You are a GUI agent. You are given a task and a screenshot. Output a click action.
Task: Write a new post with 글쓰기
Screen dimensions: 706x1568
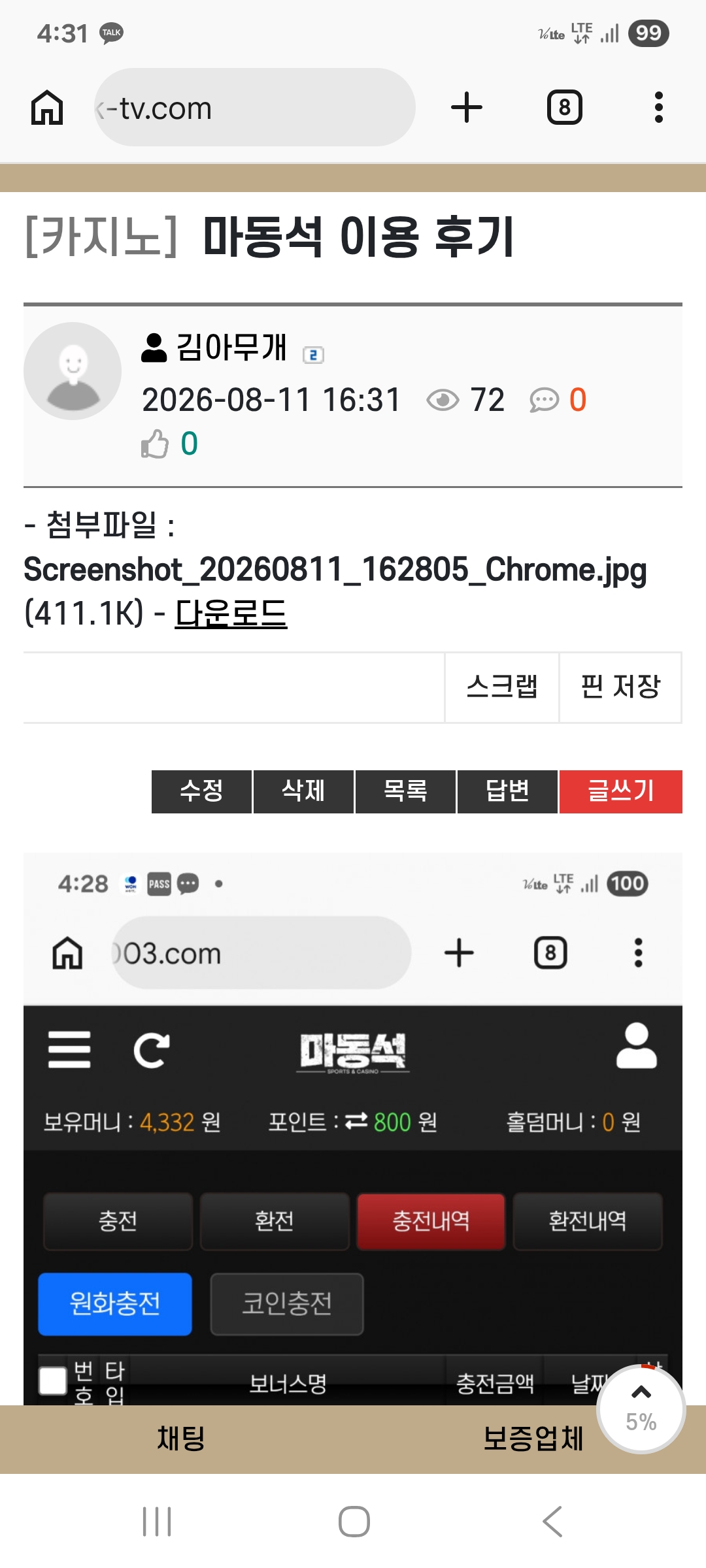(621, 791)
